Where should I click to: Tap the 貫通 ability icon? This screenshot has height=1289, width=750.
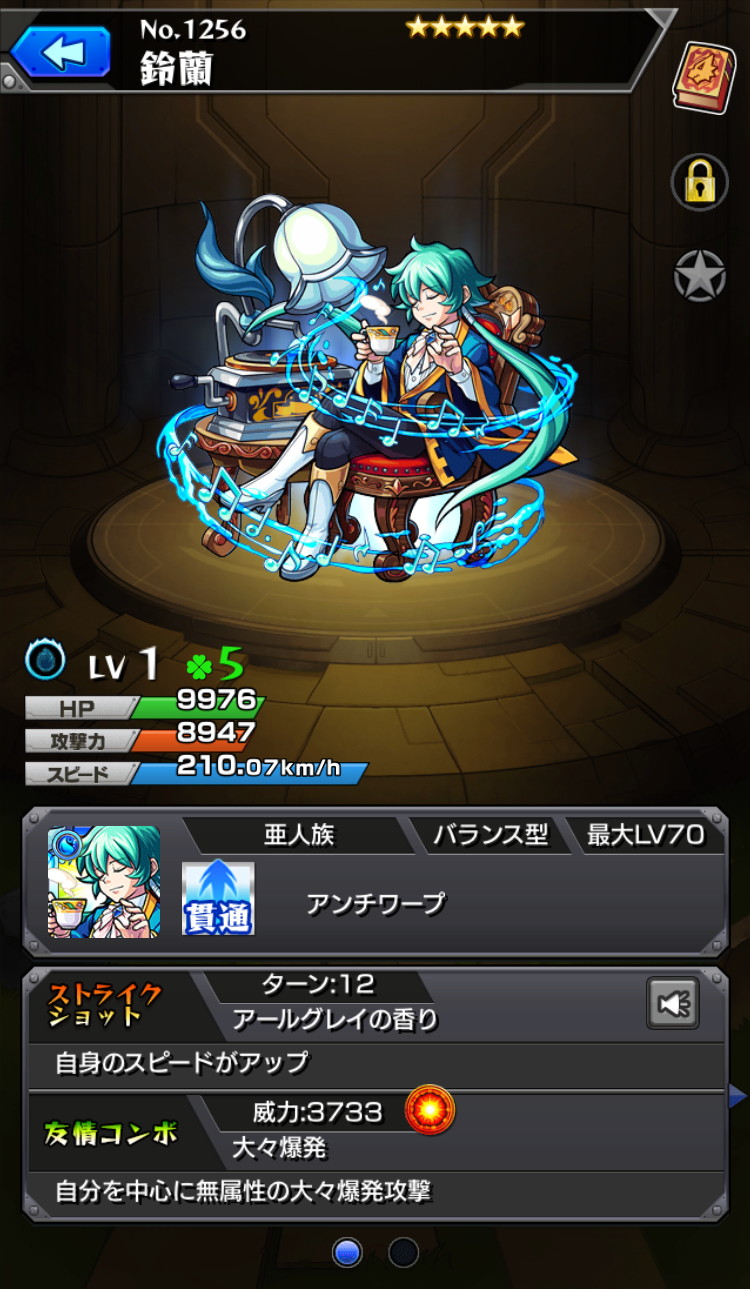pos(218,898)
